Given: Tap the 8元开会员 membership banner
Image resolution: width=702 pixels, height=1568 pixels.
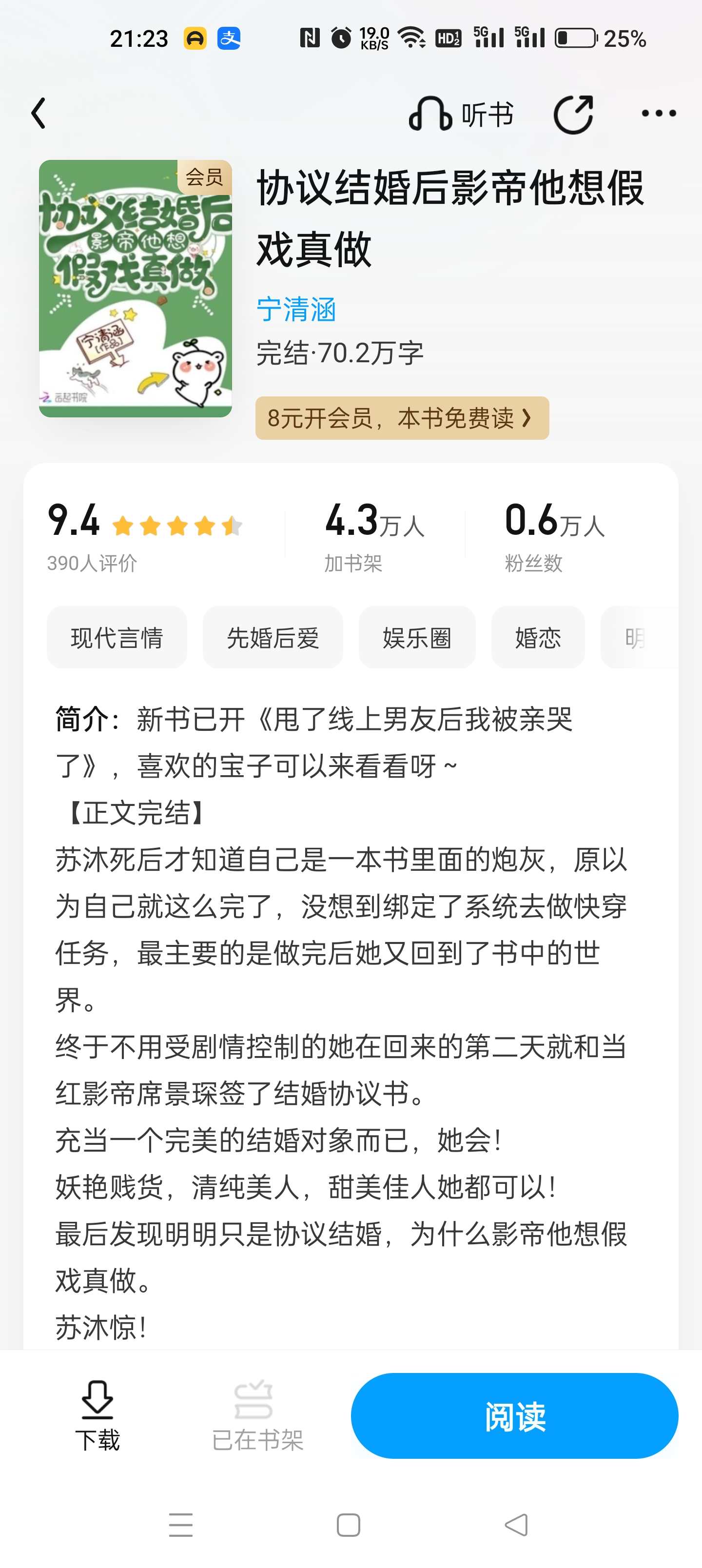Looking at the screenshot, I should (x=402, y=418).
